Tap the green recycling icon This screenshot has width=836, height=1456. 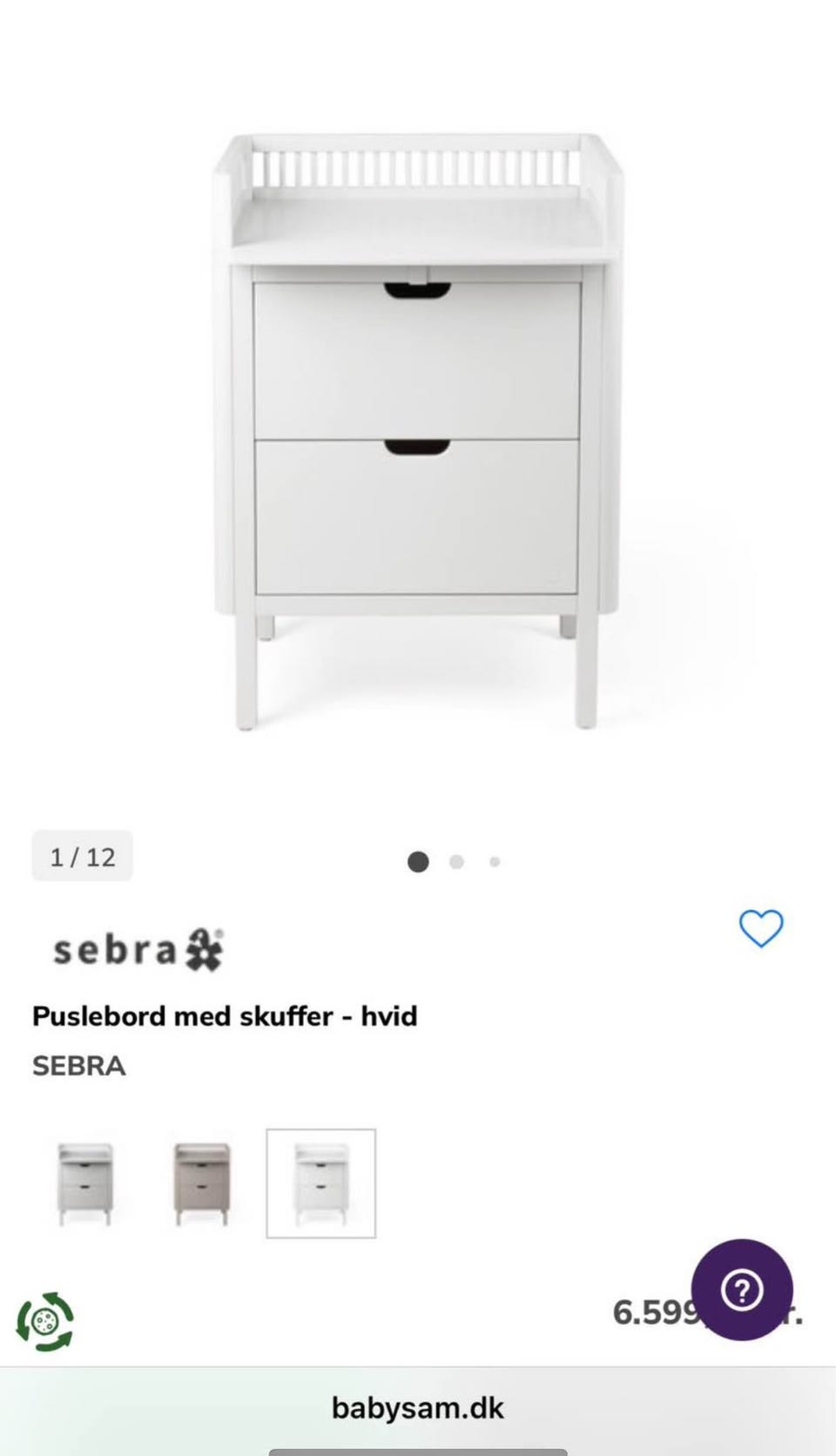[44, 1322]
